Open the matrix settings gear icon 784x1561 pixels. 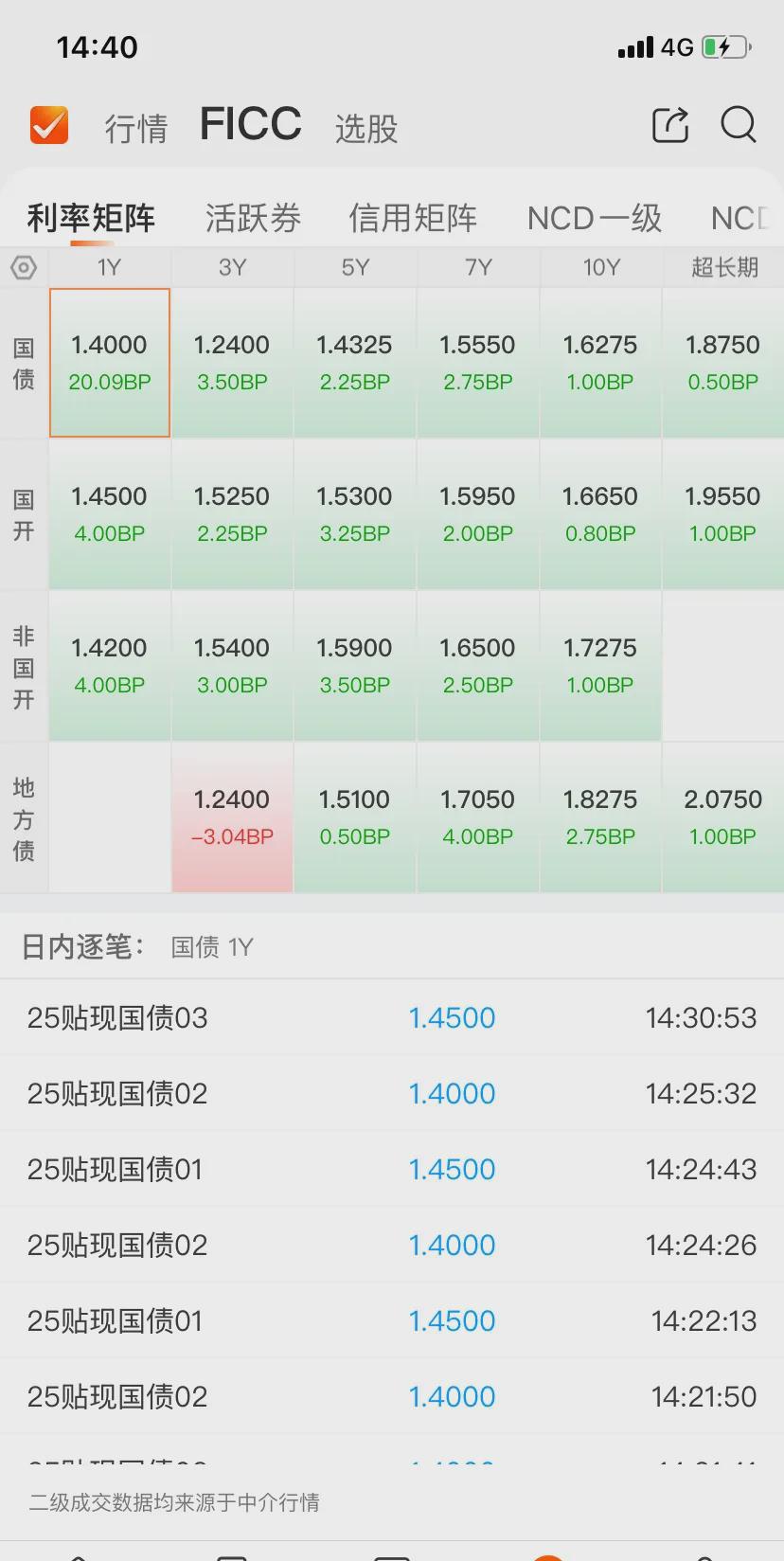23,267
